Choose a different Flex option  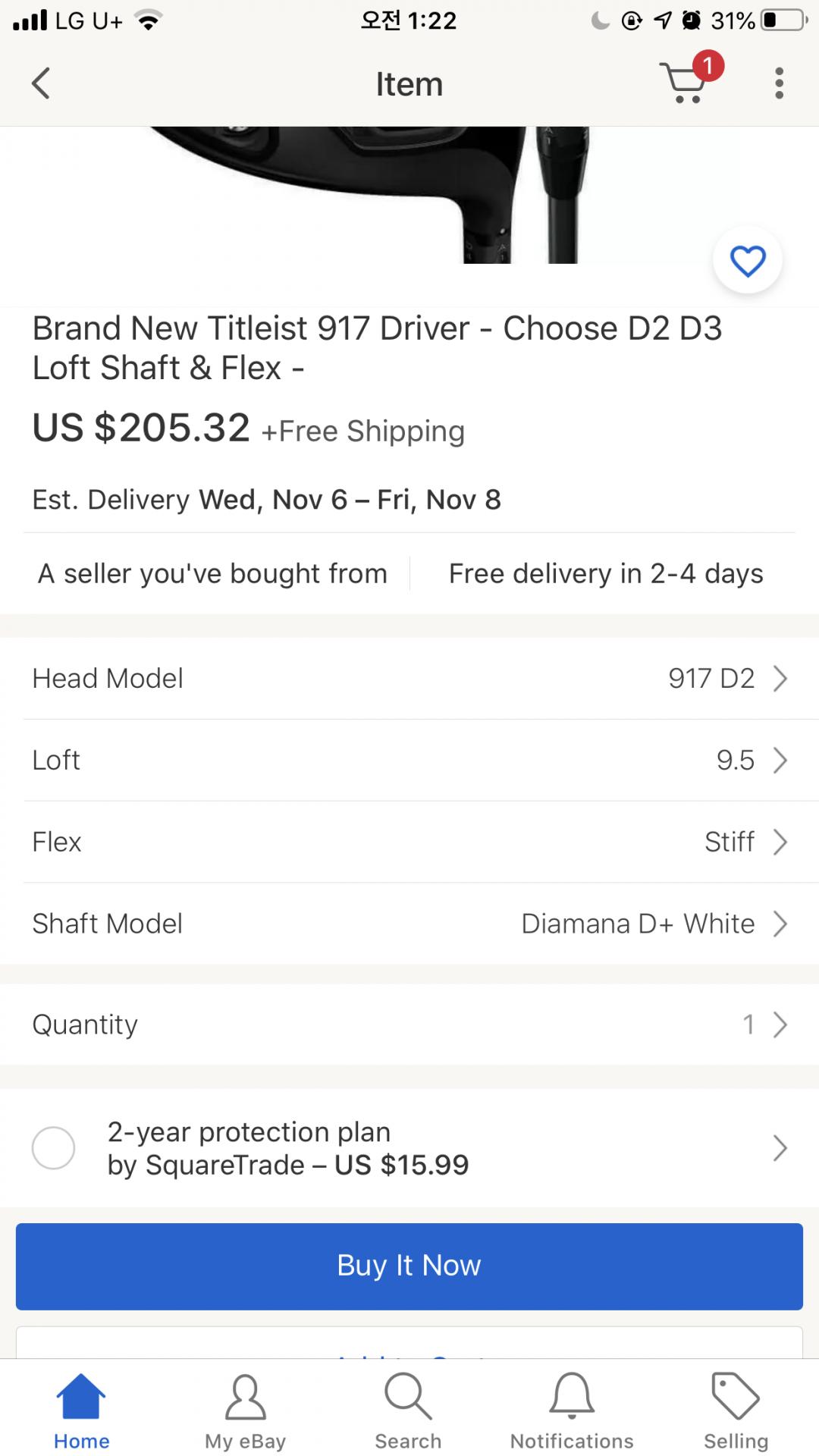click(409, 842)
